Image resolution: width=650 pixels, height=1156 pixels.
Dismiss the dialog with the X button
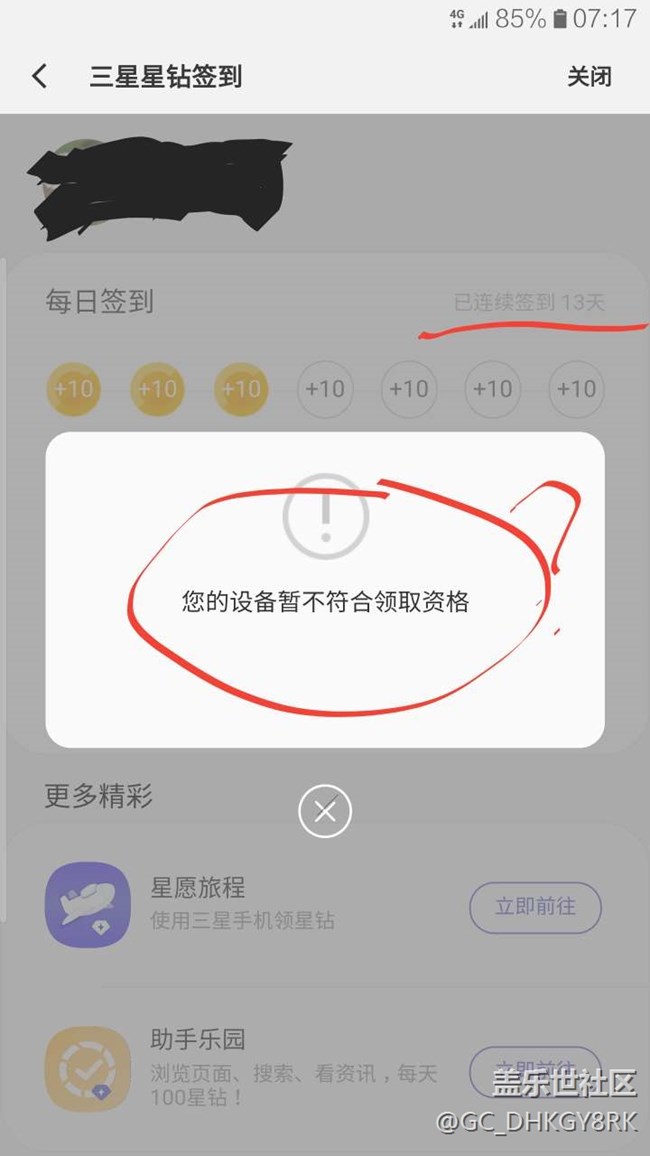coord(325,811)
